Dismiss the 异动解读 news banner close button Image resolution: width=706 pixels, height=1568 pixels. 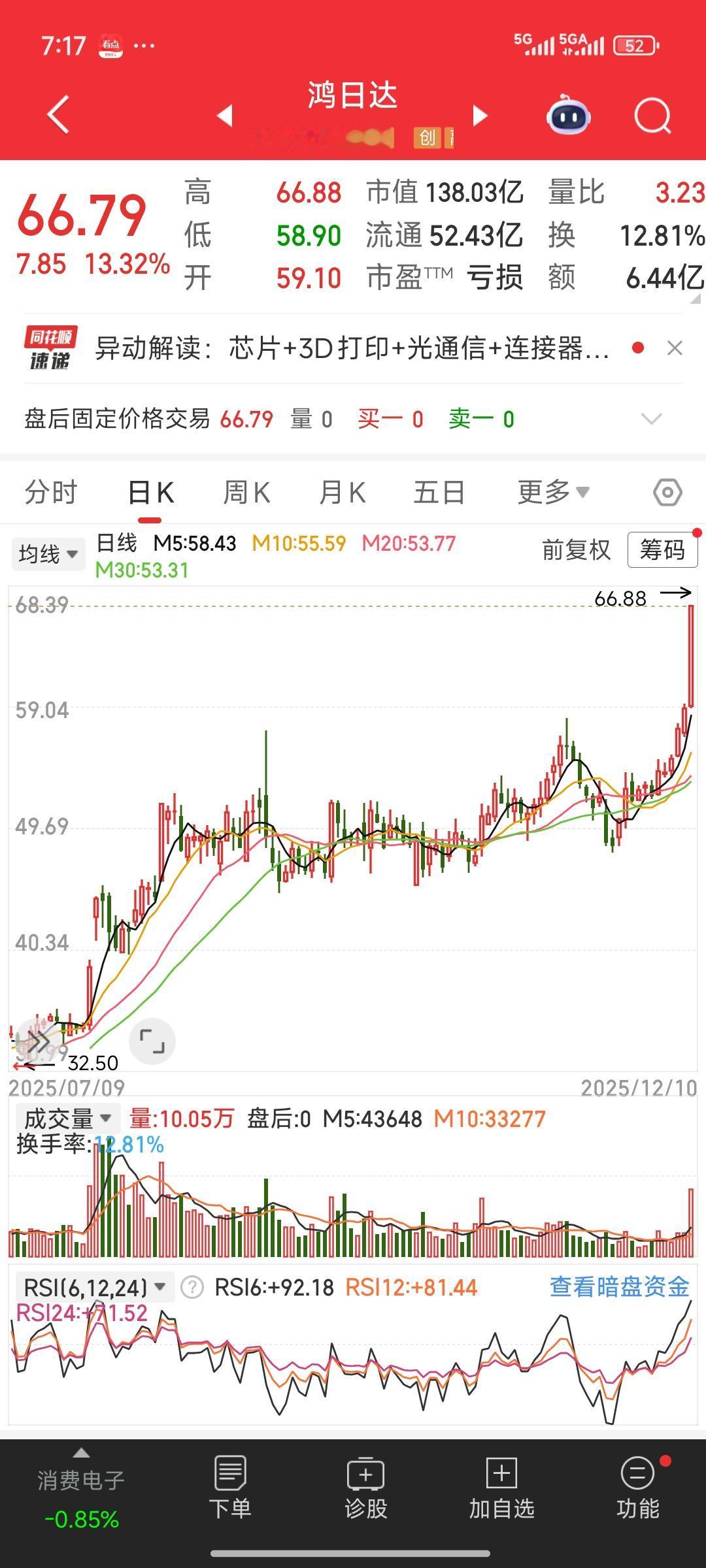[x=673, y=346]
